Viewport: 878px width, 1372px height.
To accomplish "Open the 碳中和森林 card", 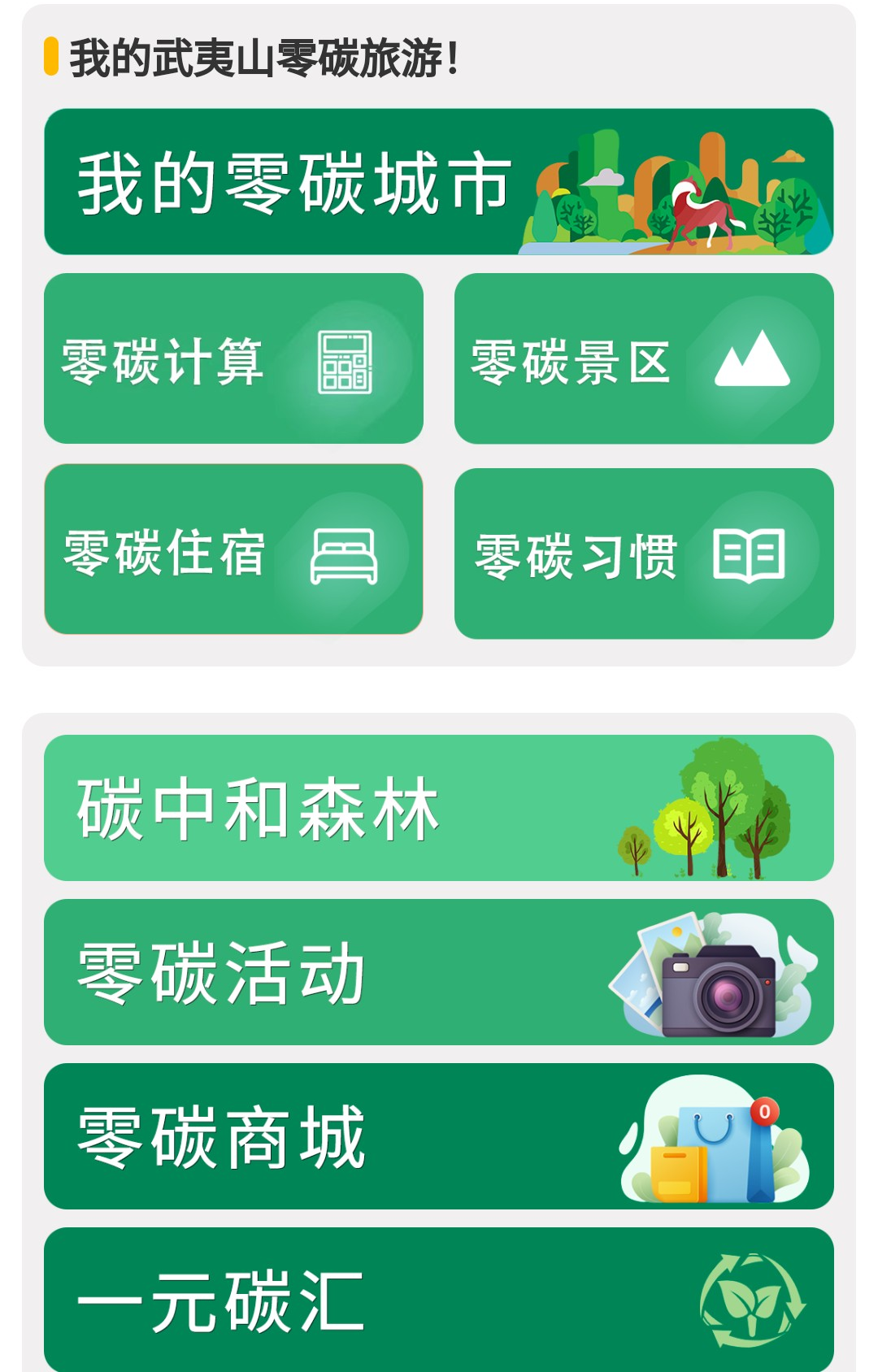I will click(439, 808).
